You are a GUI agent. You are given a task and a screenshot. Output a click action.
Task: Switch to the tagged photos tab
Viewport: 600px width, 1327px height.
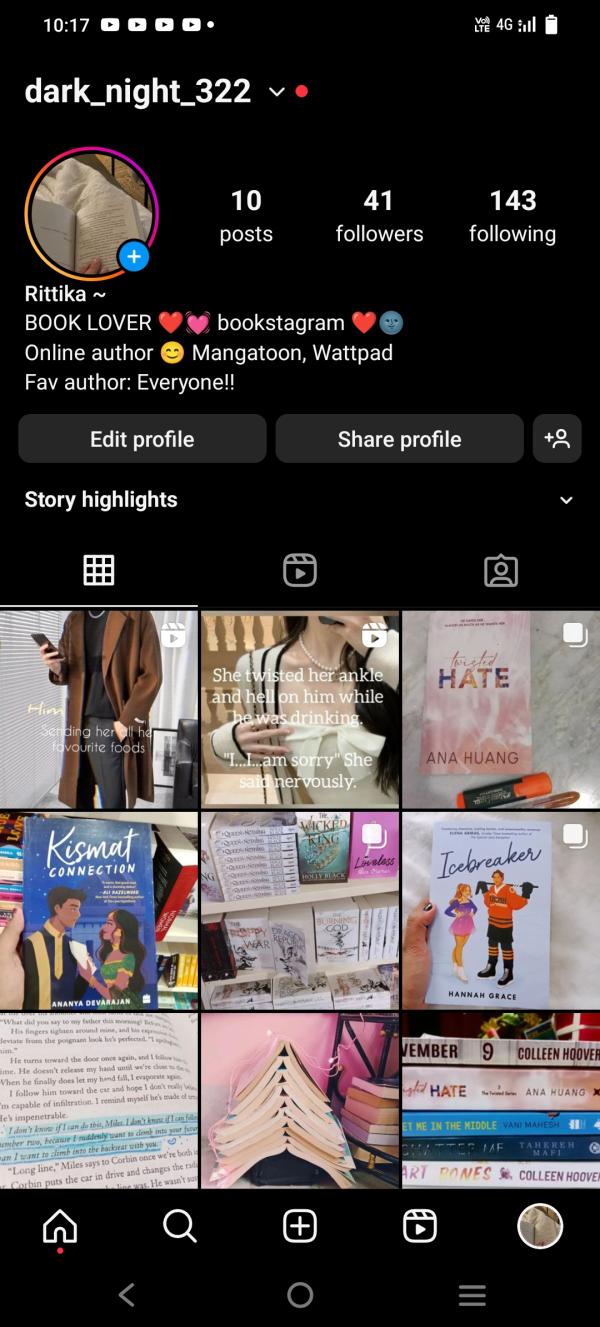click(500, 570)
